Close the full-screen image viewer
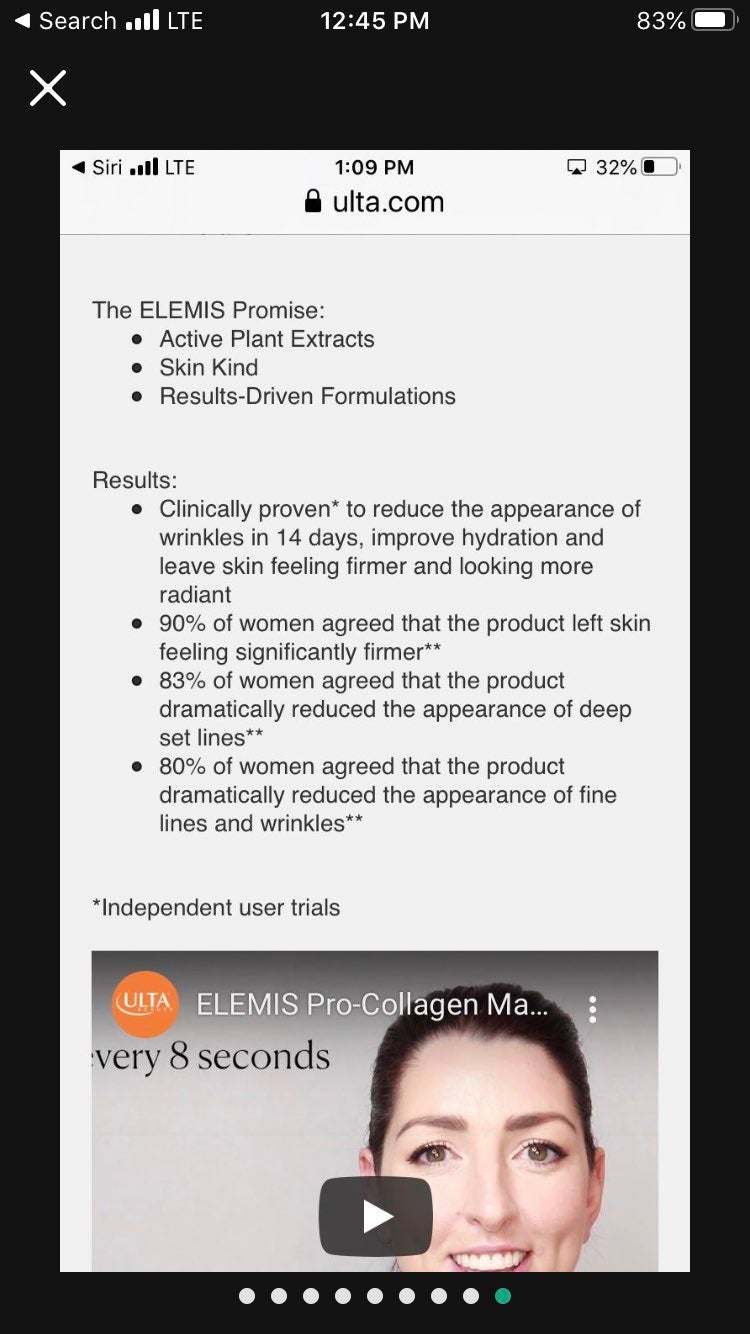Image resolution: width=750 pixels, height=1334 pixels. 48,88
